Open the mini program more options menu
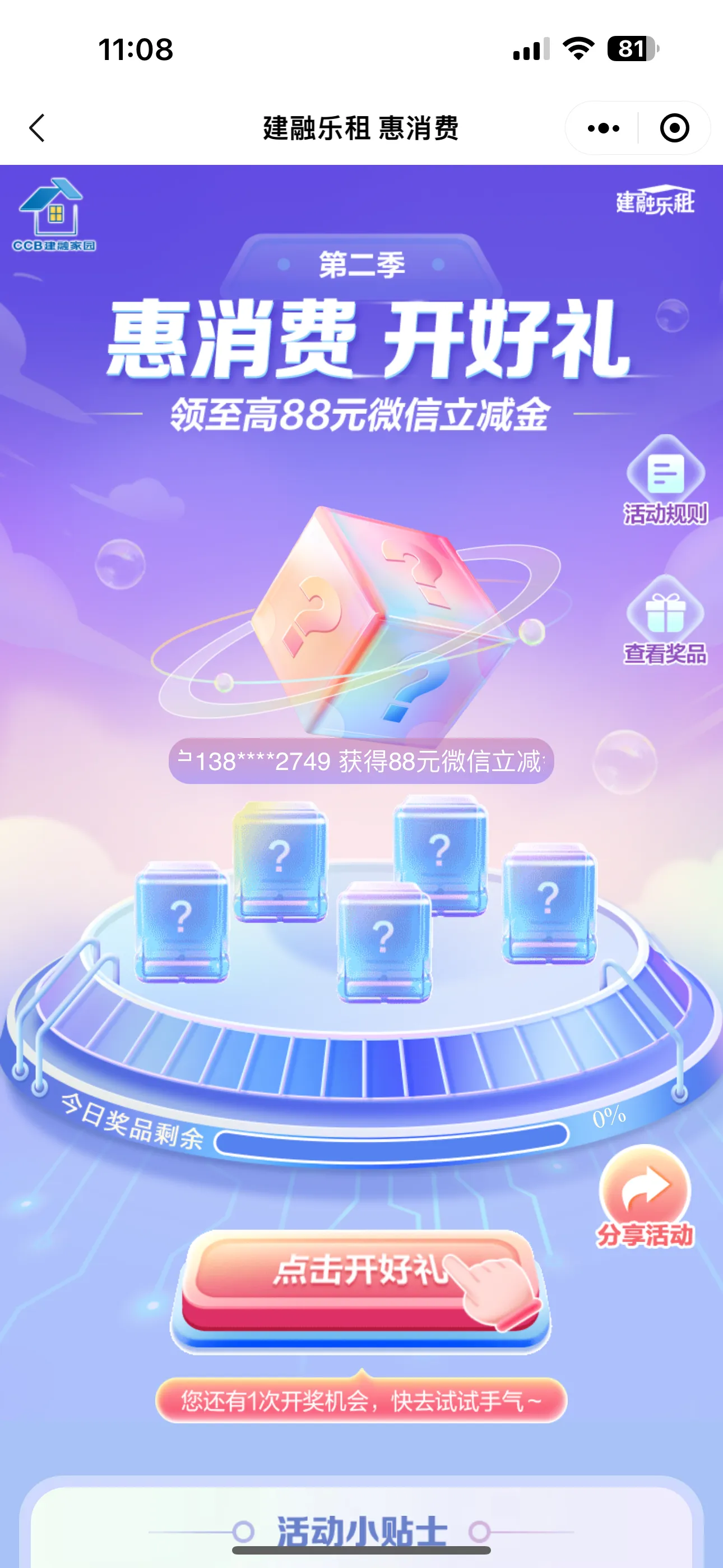The height and width of the screenshot is (1568, 723). point(603,128)
